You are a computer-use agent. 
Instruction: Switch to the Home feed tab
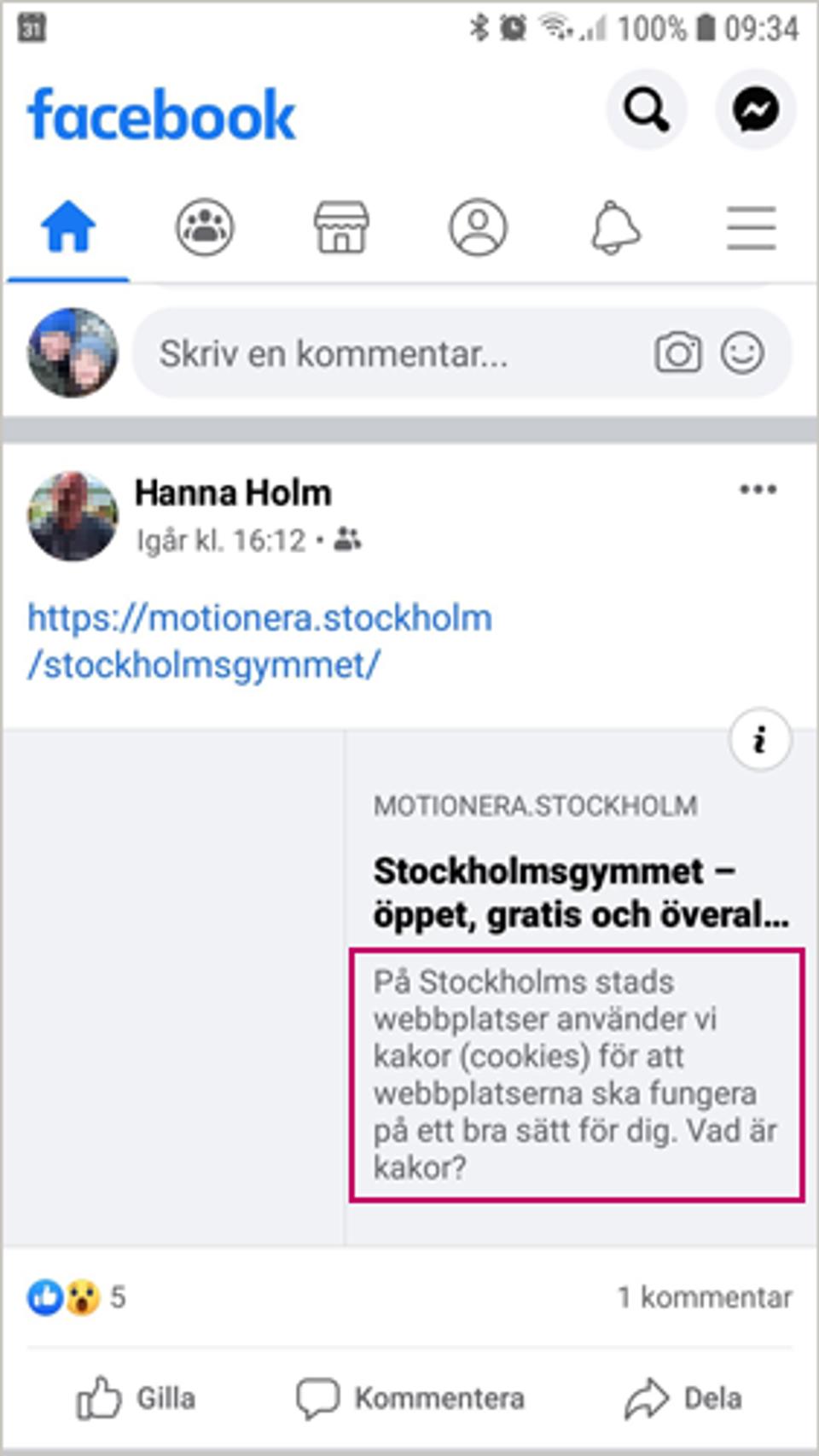pos(68,228)
